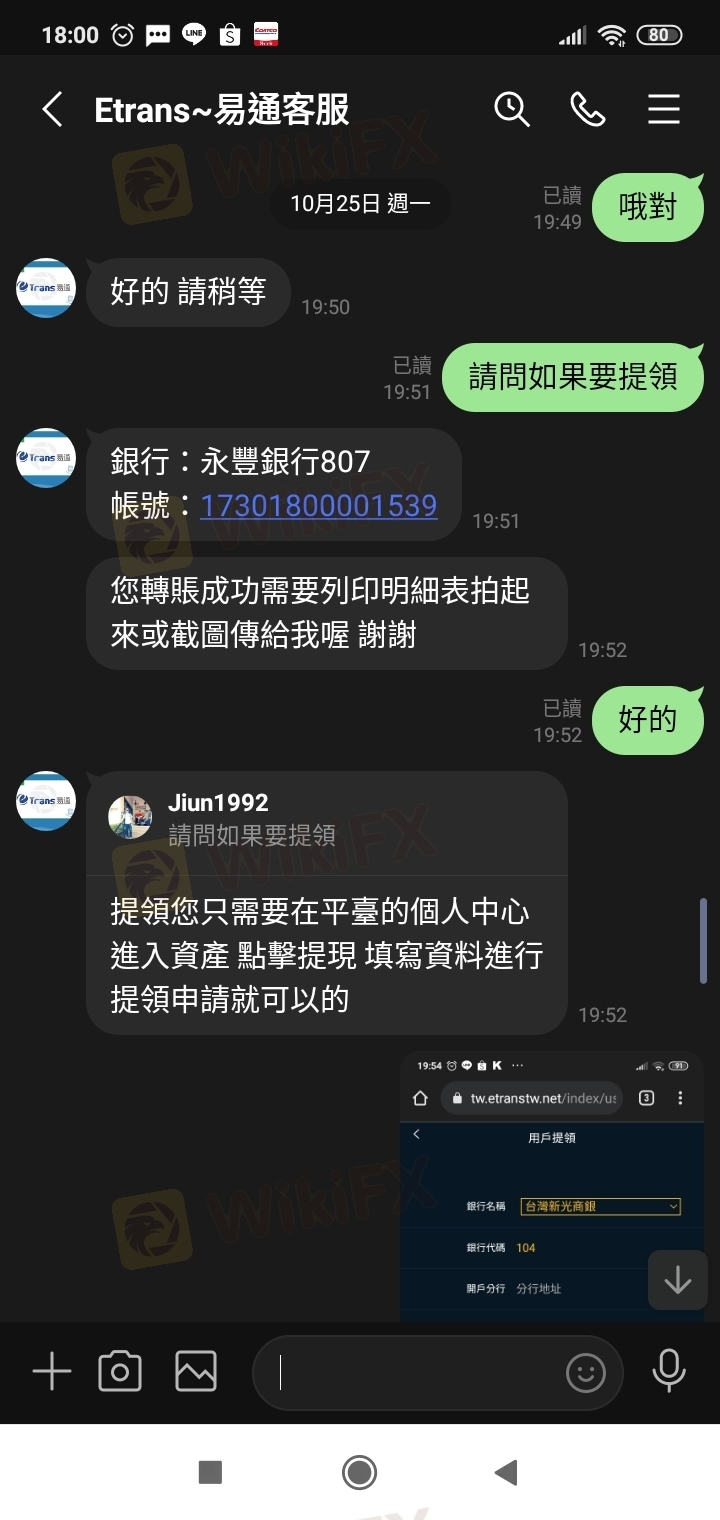The width and height of the screenshot is (720, 1520).
Task: Tap Etrans avatar beside 好的 請稍等
Action: (x=46, y=288)
